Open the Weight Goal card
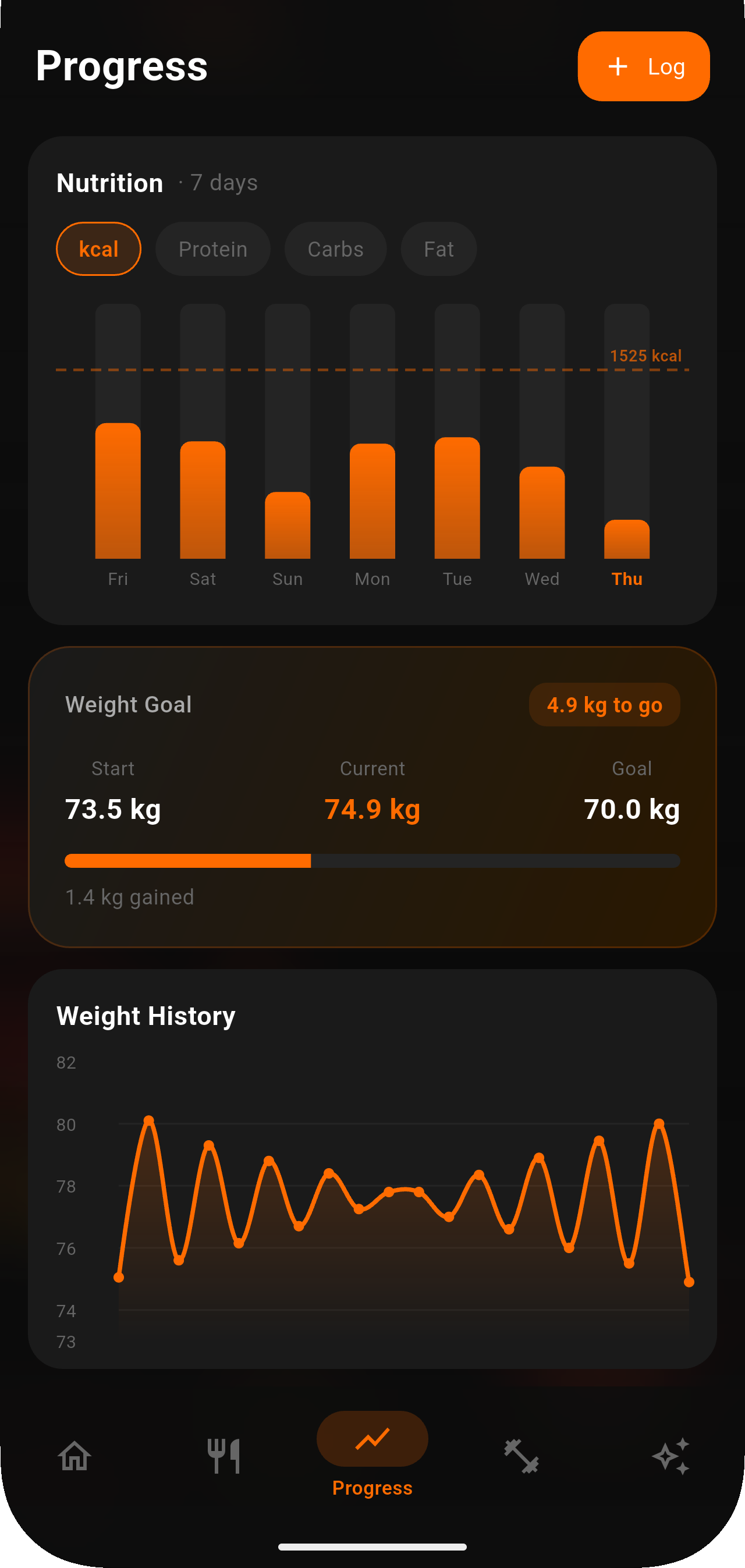 [x=372, y=797]
